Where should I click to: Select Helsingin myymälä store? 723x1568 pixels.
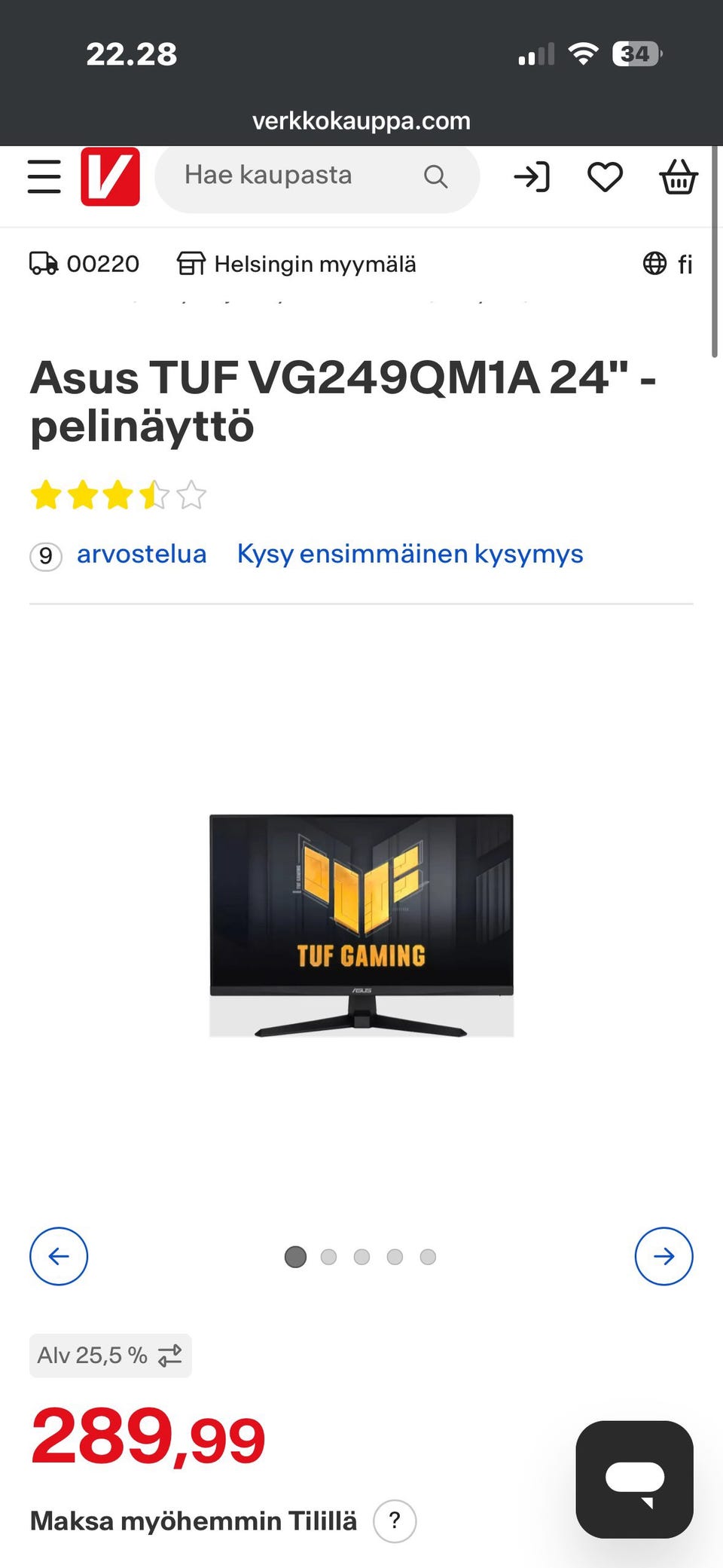coord(296,264)
